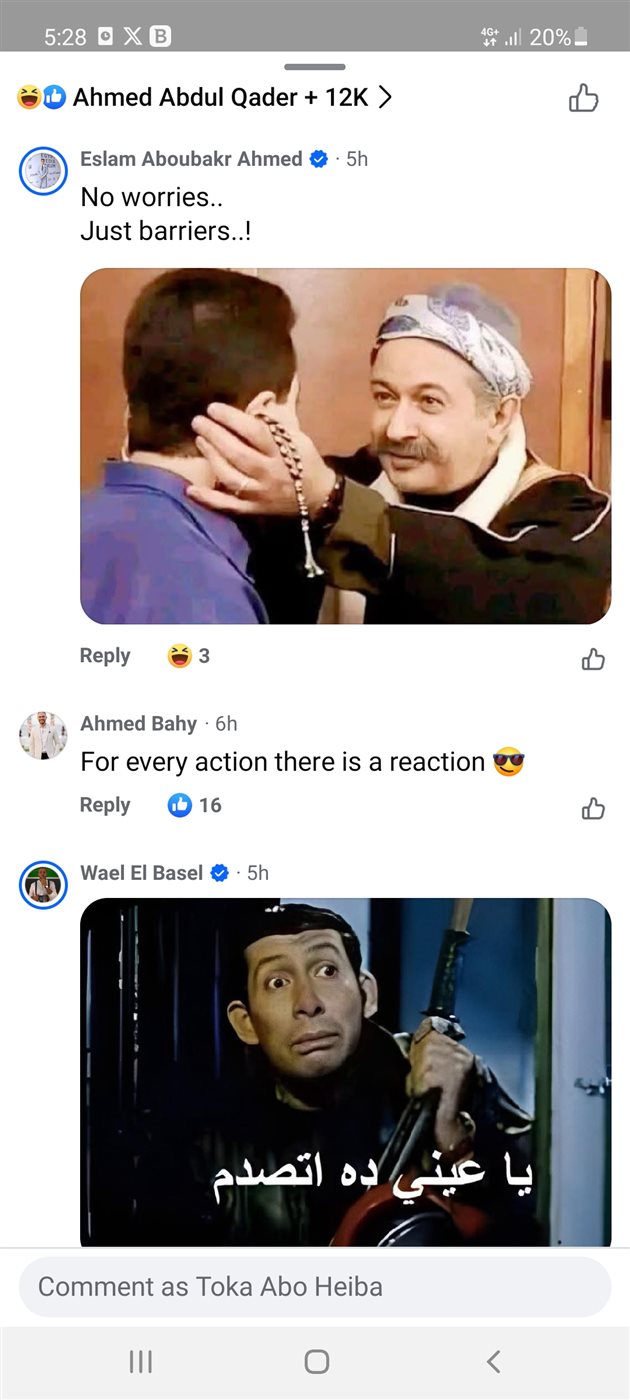This screenshot has width=630, height=1400.
Task: View Eslam Aboubakr Ahmed's profile name
Action: click(191, 159)
